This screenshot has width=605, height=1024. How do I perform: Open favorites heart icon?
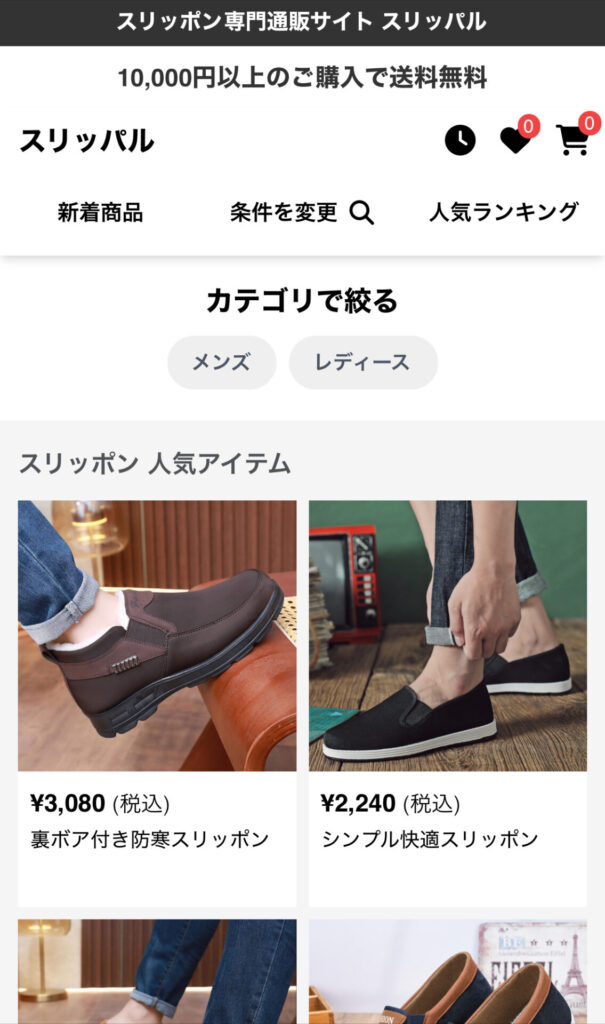pos(515,140)
